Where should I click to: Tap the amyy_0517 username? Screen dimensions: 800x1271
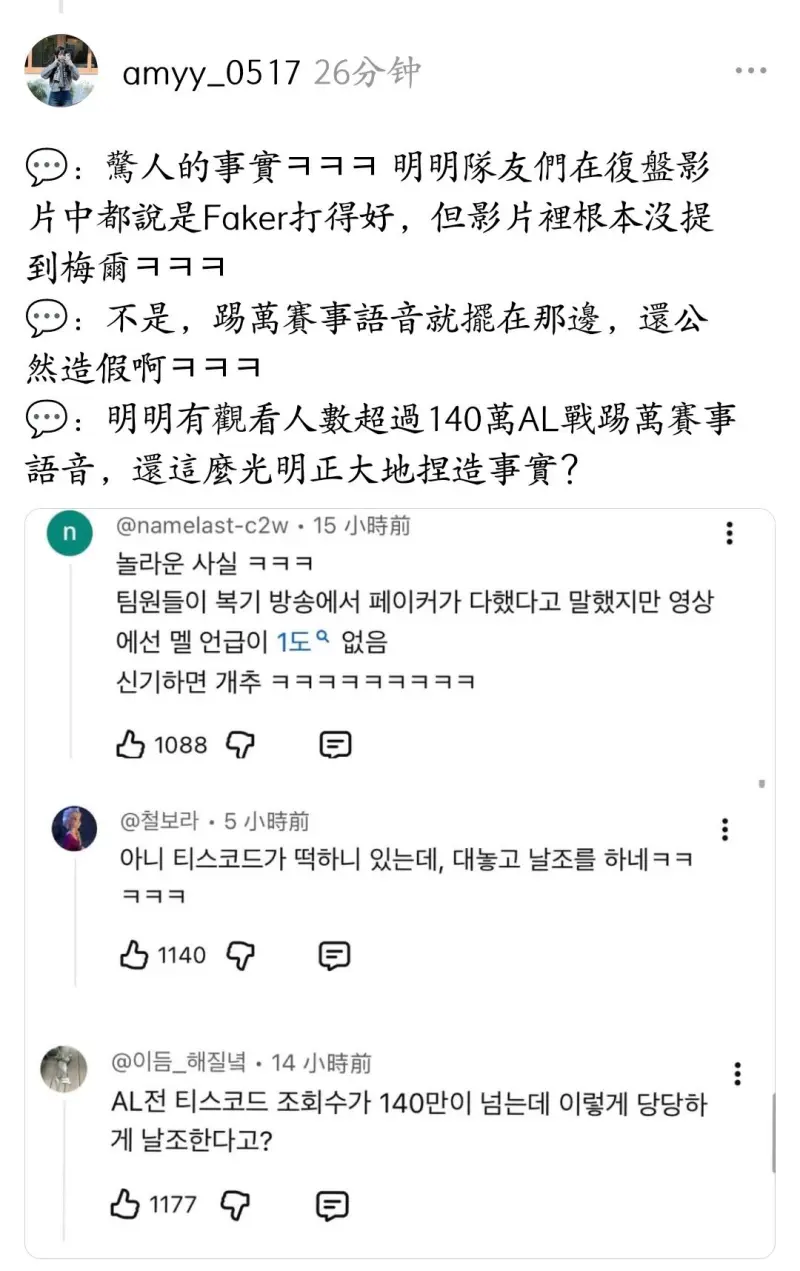pos(211,73)
